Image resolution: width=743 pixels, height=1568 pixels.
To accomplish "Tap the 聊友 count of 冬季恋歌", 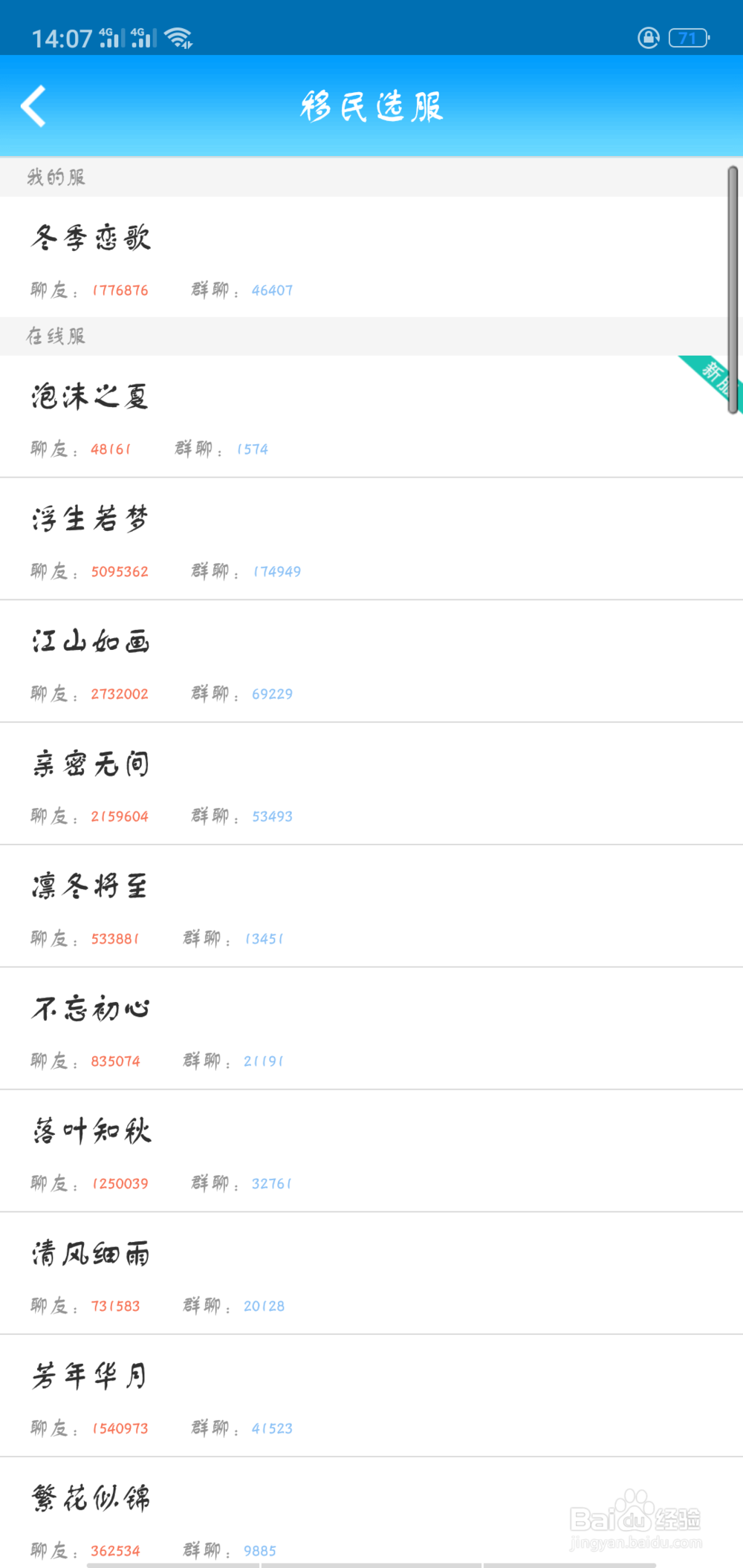I will tap(119, 290).
